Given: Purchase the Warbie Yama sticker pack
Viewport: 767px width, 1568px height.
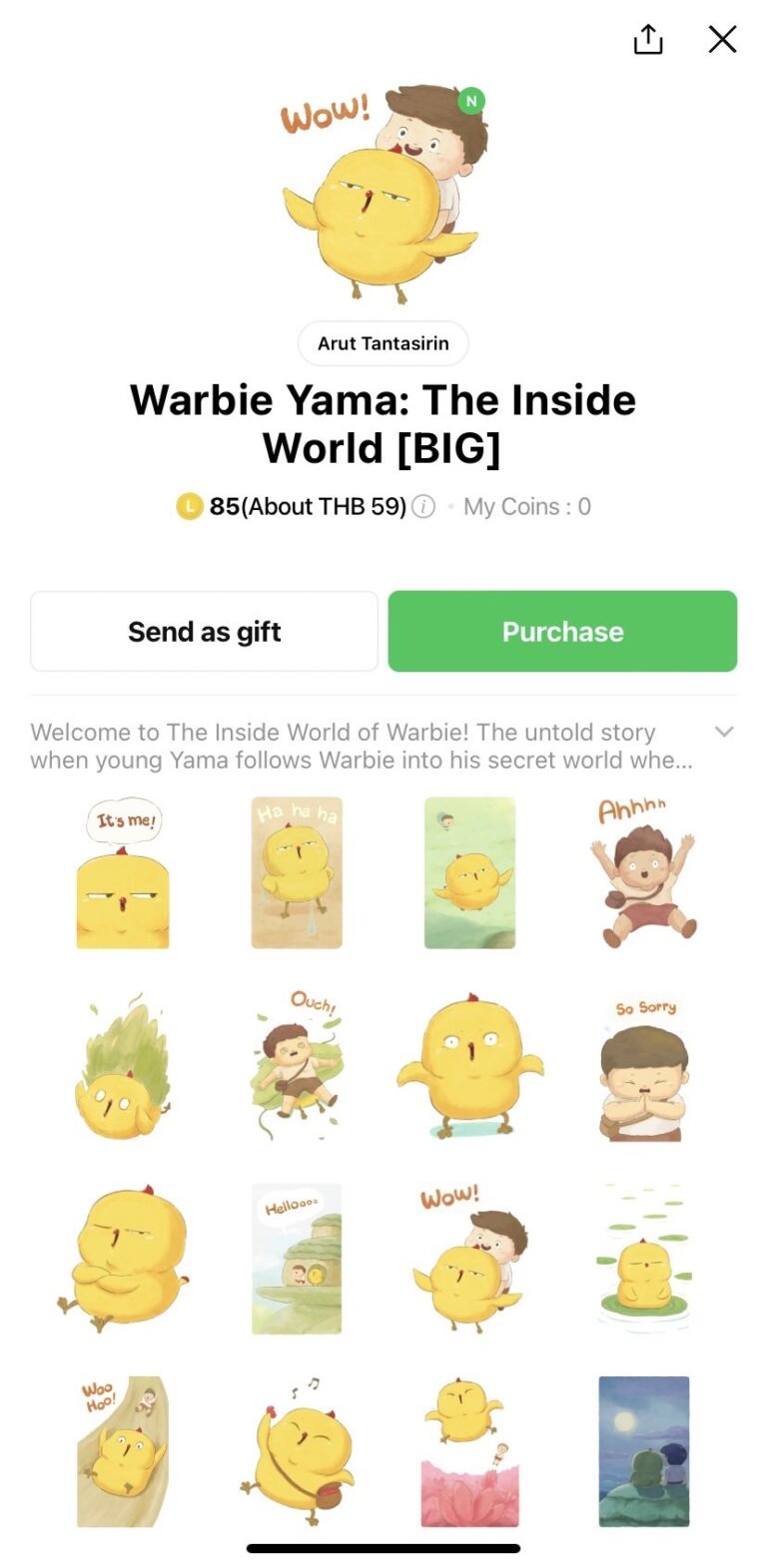Looking at the screenshot, I should click(561, 631).
